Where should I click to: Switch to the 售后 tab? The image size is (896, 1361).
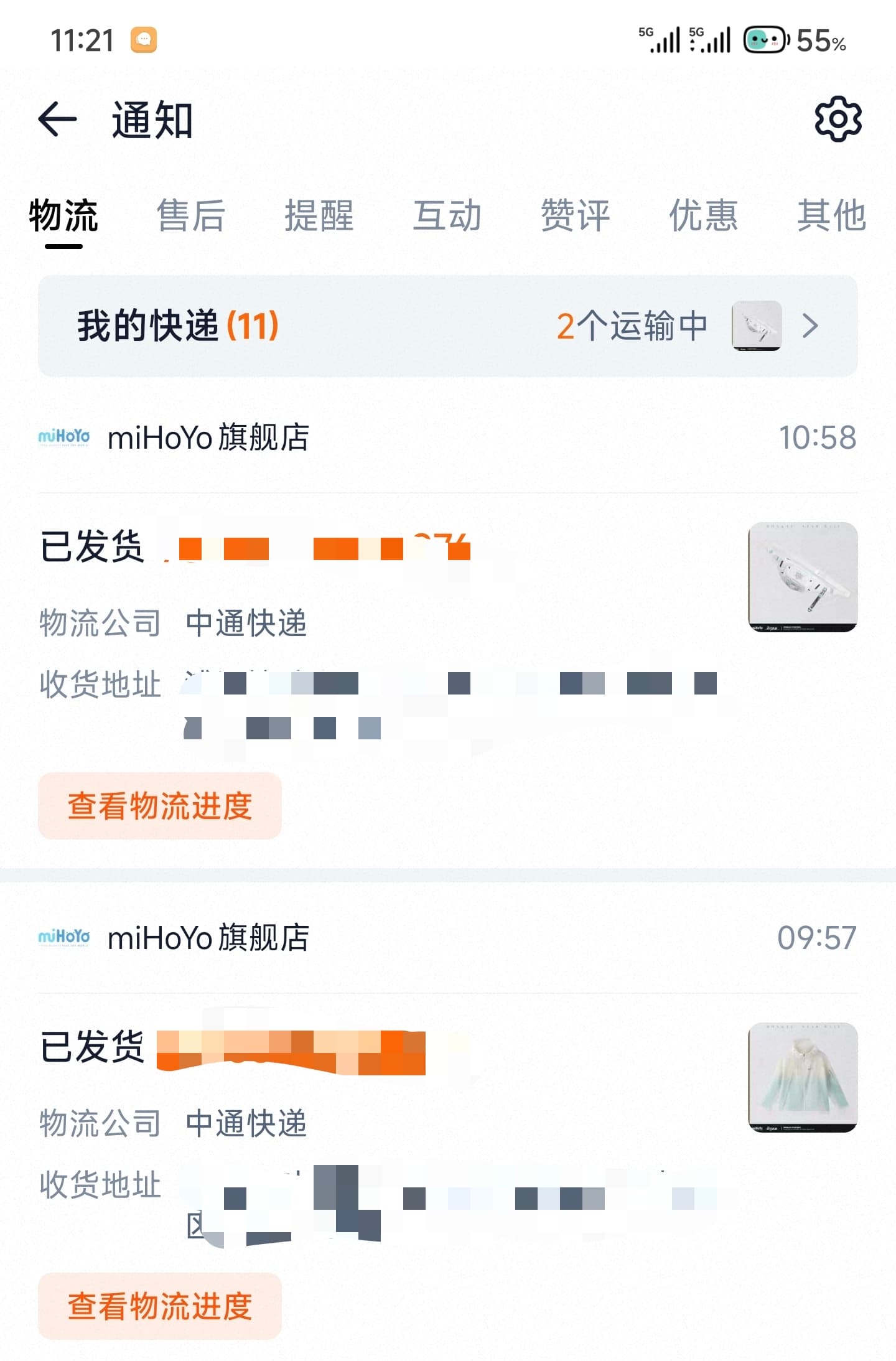191,216
